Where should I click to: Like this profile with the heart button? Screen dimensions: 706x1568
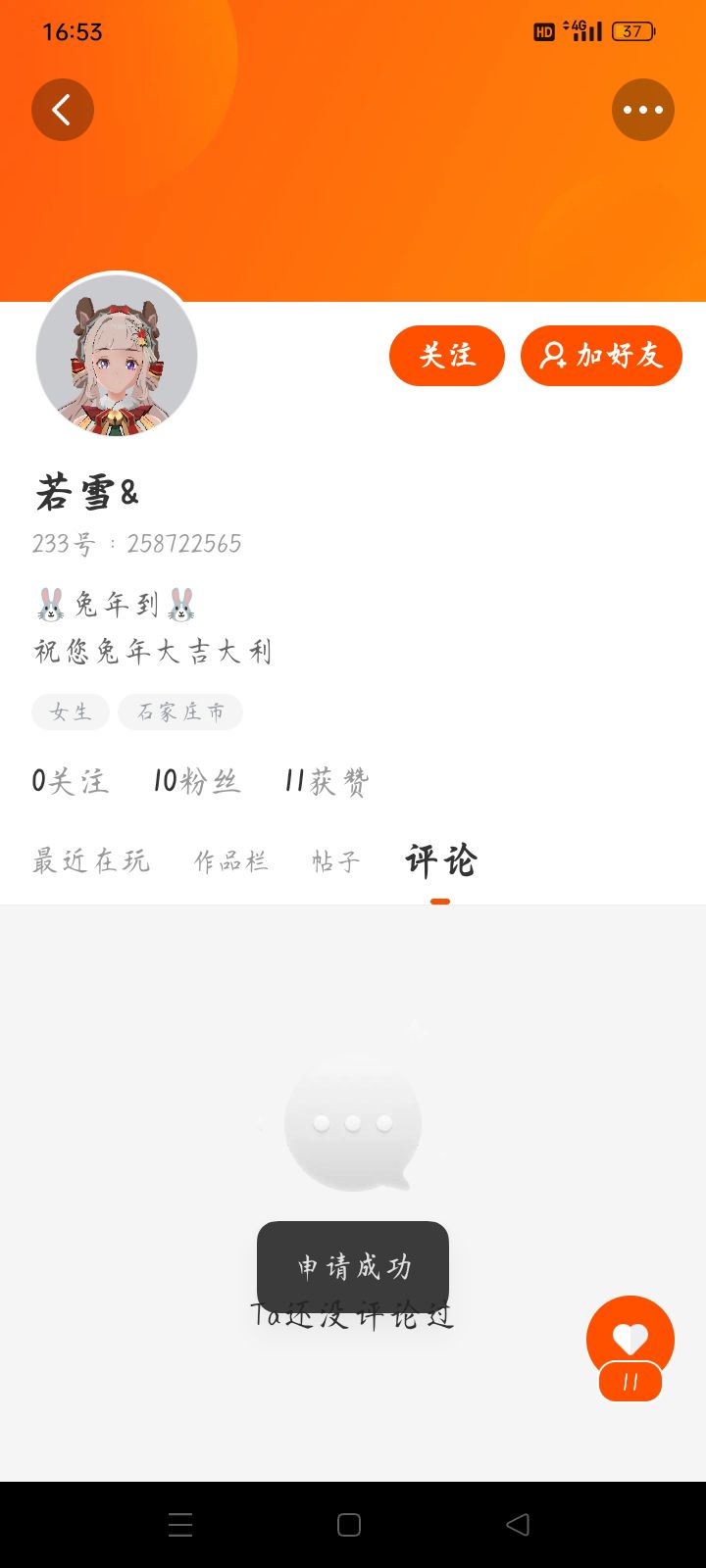point(630,1340)
